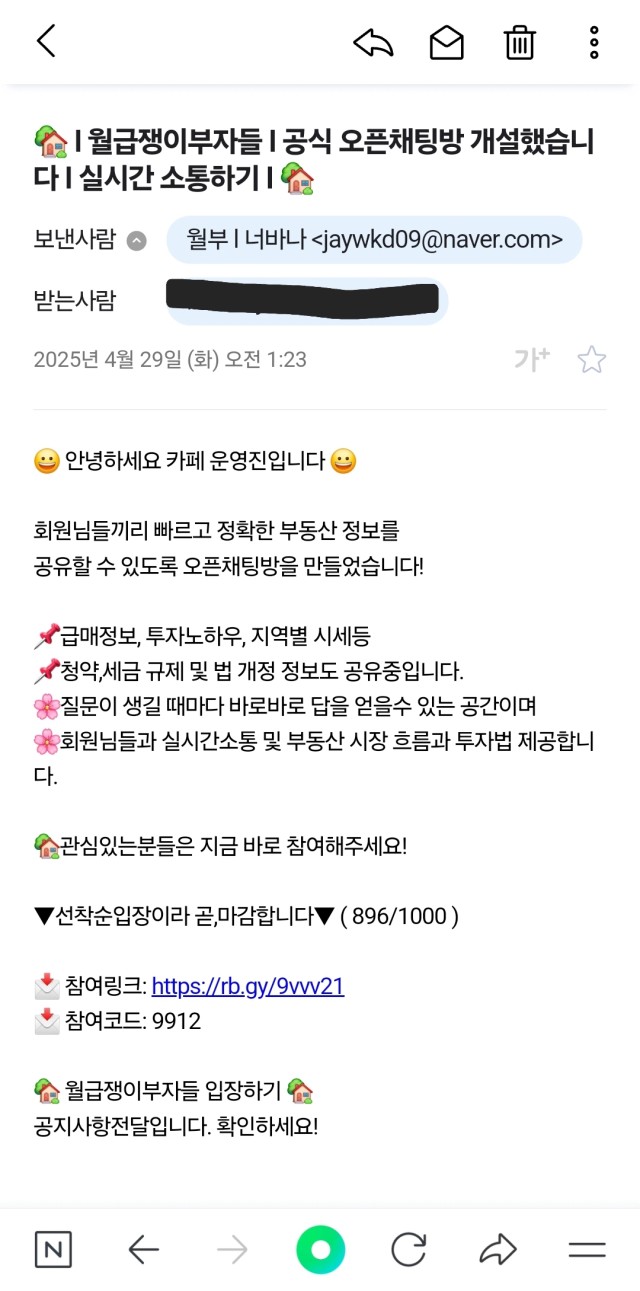This screenshot has width=640, height=1291.
Task: Star this email as important
Action: click(591, 360)
